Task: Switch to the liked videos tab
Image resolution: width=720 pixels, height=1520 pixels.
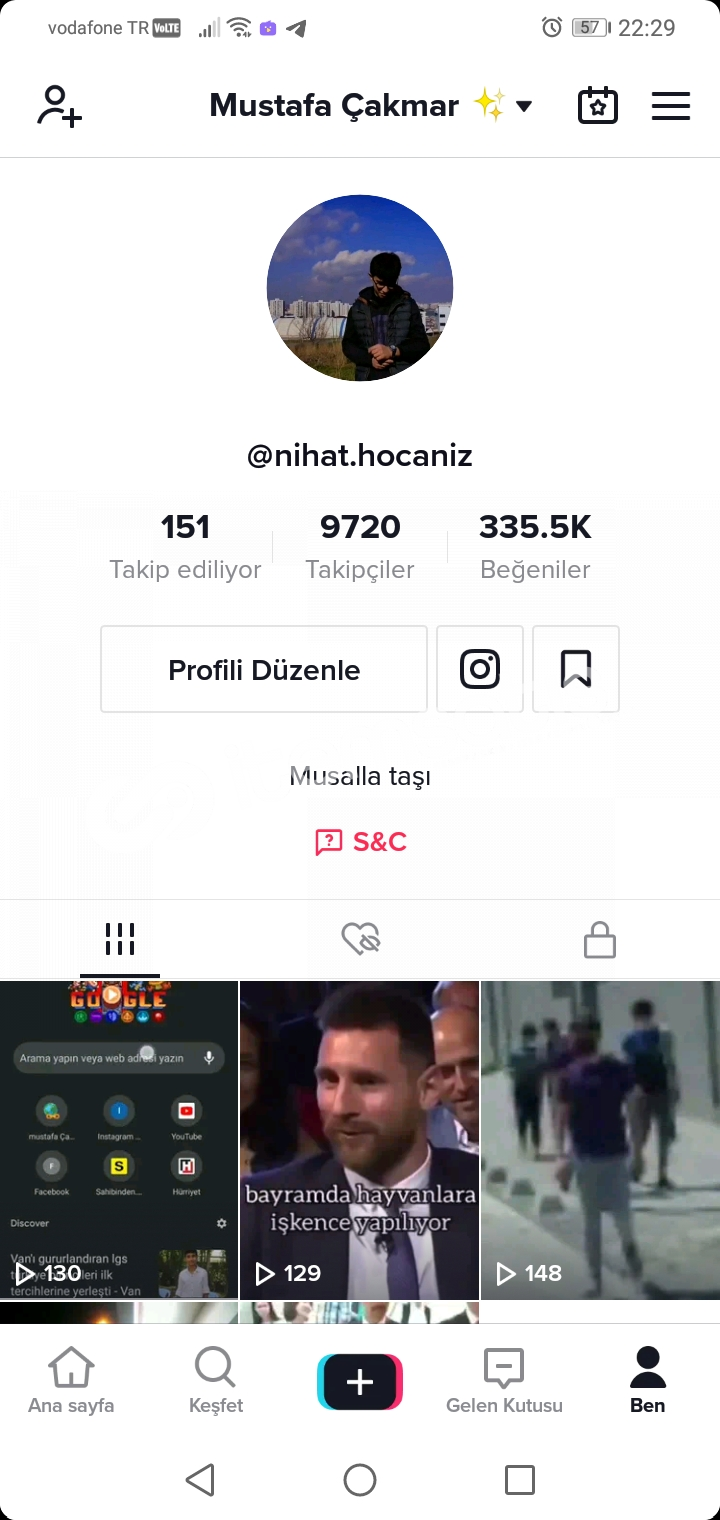Action: point(360,939)
